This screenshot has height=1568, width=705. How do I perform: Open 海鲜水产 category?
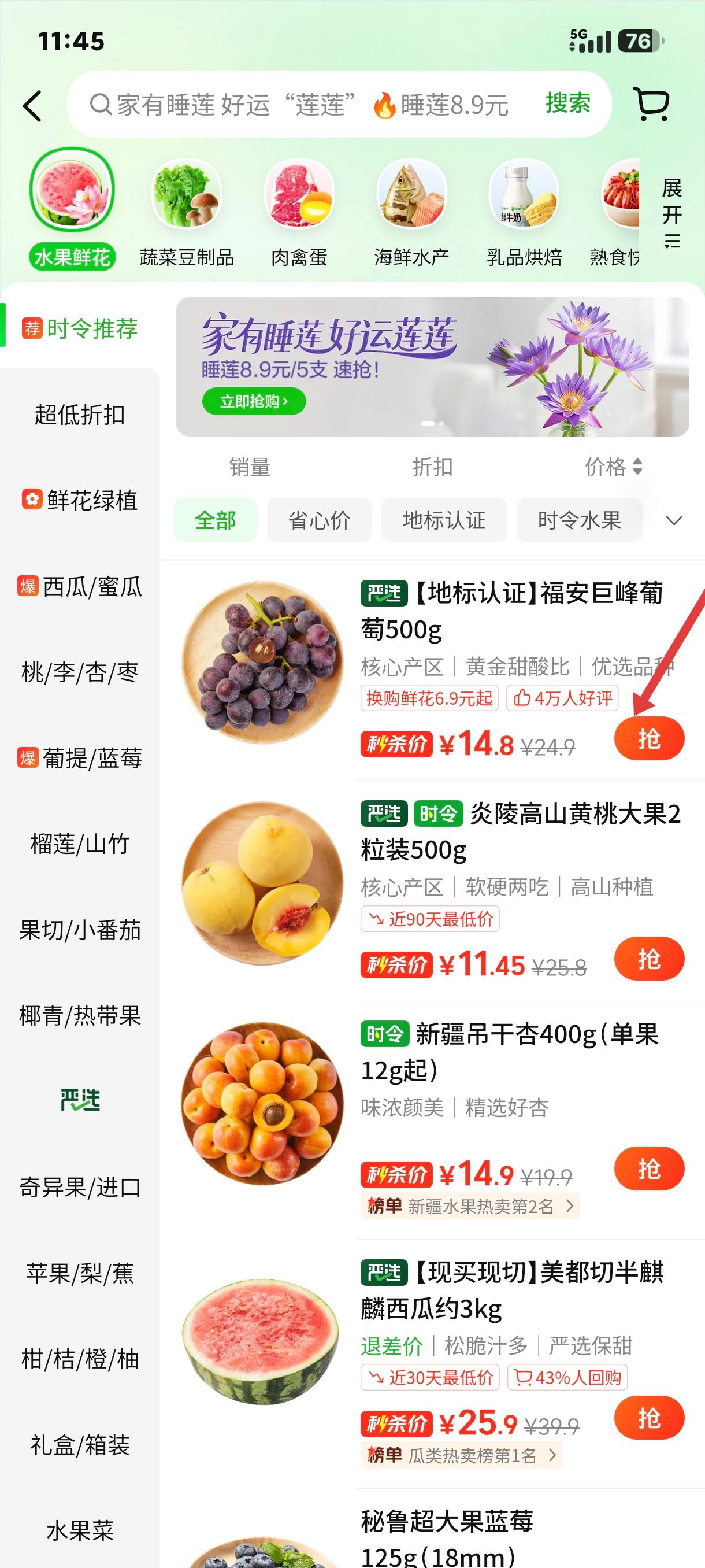tap(412, 213)
